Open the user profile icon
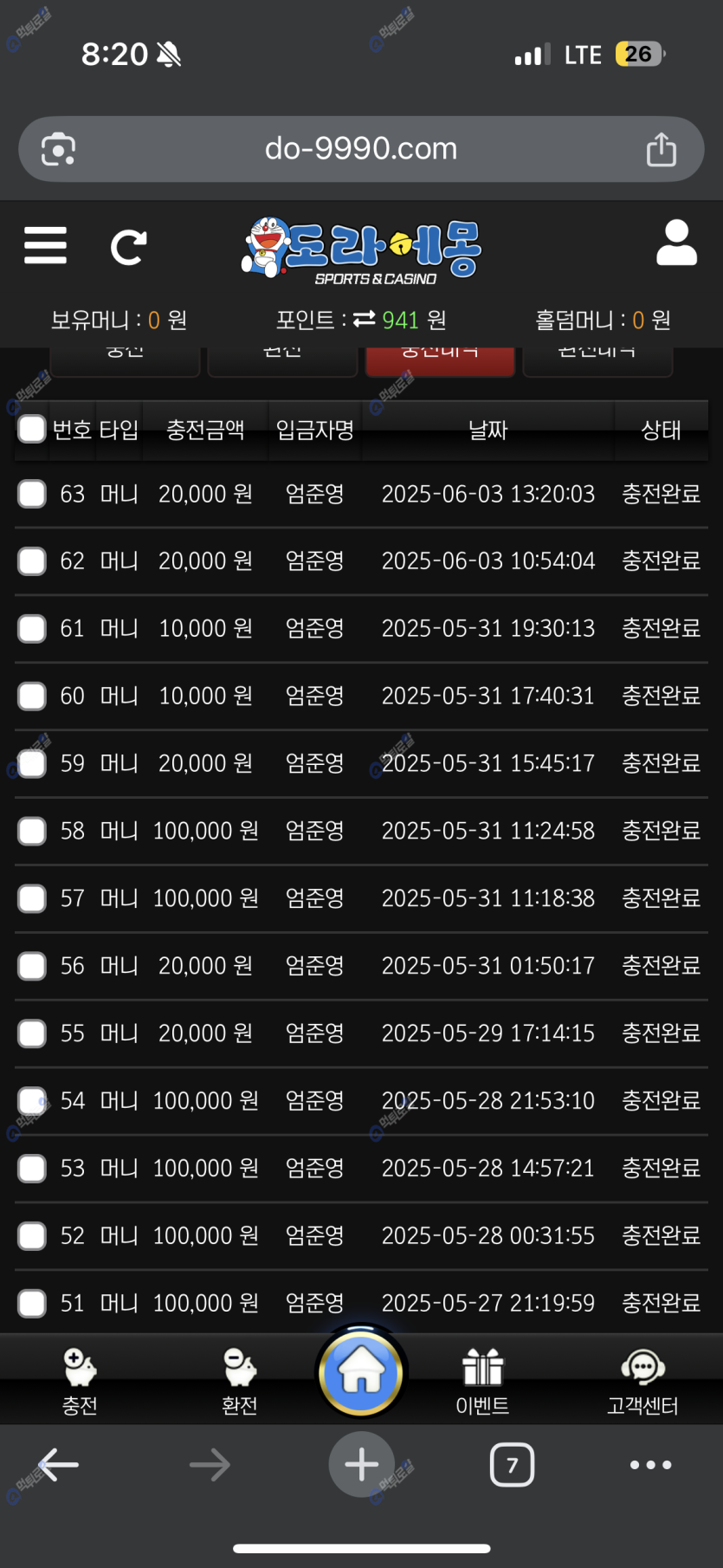 pos(676,243)
